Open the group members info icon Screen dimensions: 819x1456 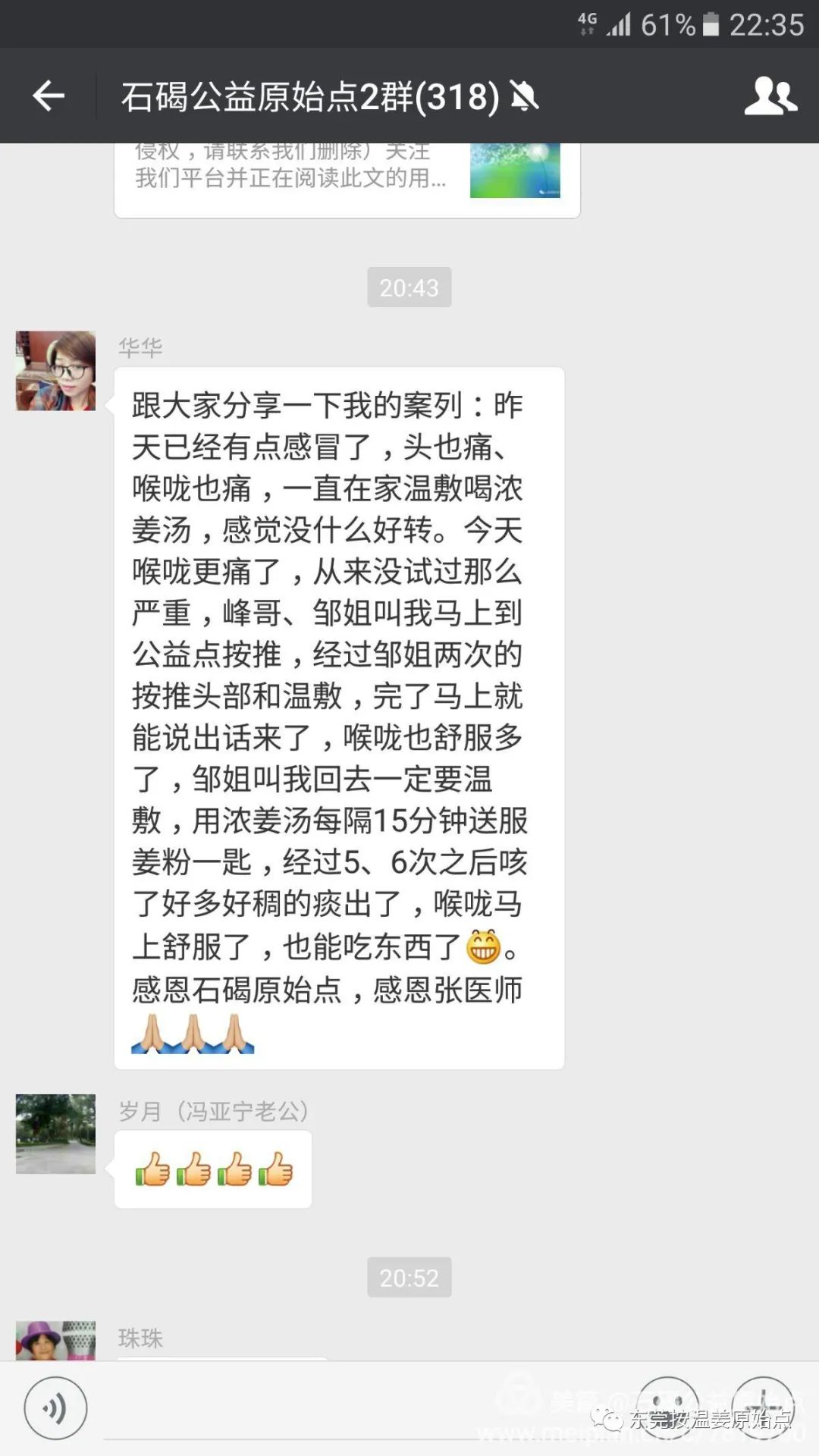click(x=770, y=96)
